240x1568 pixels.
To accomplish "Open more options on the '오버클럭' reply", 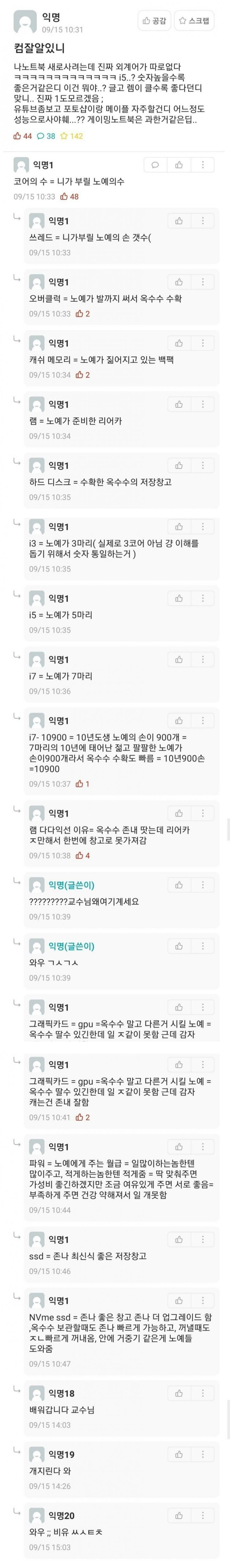I will pos(203,282).
